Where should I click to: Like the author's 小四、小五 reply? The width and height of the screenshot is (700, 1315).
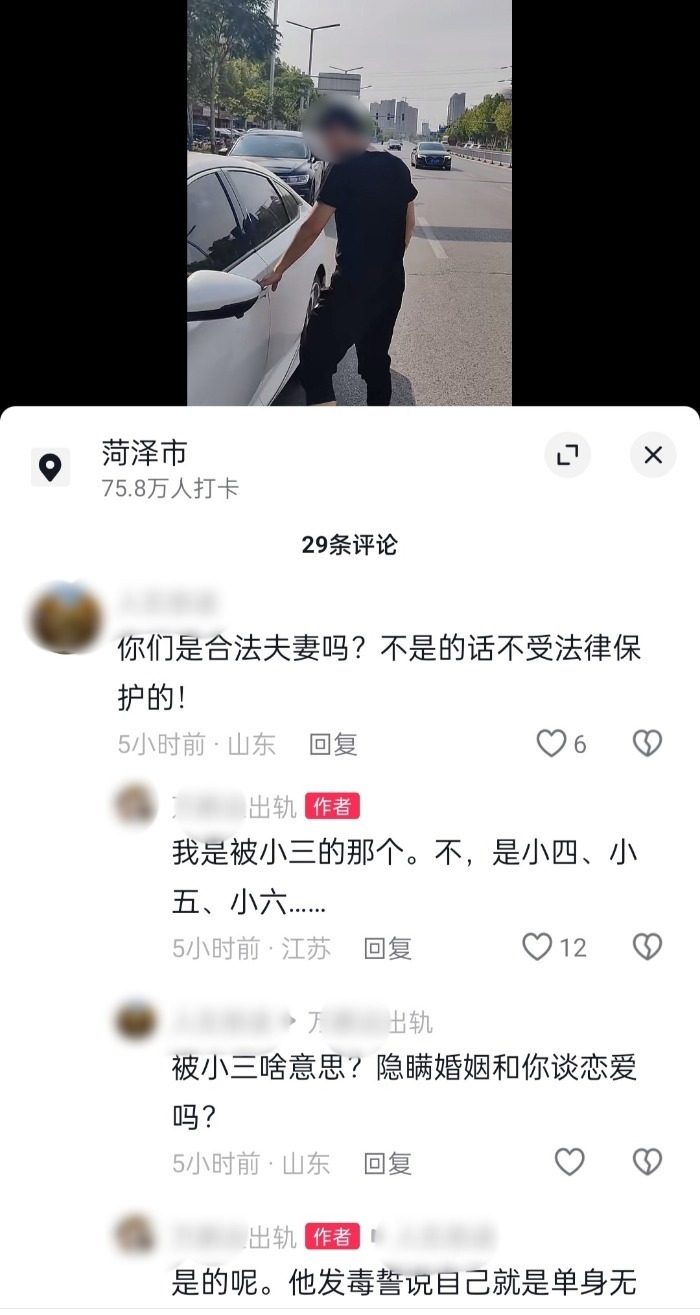pos(538,947)
